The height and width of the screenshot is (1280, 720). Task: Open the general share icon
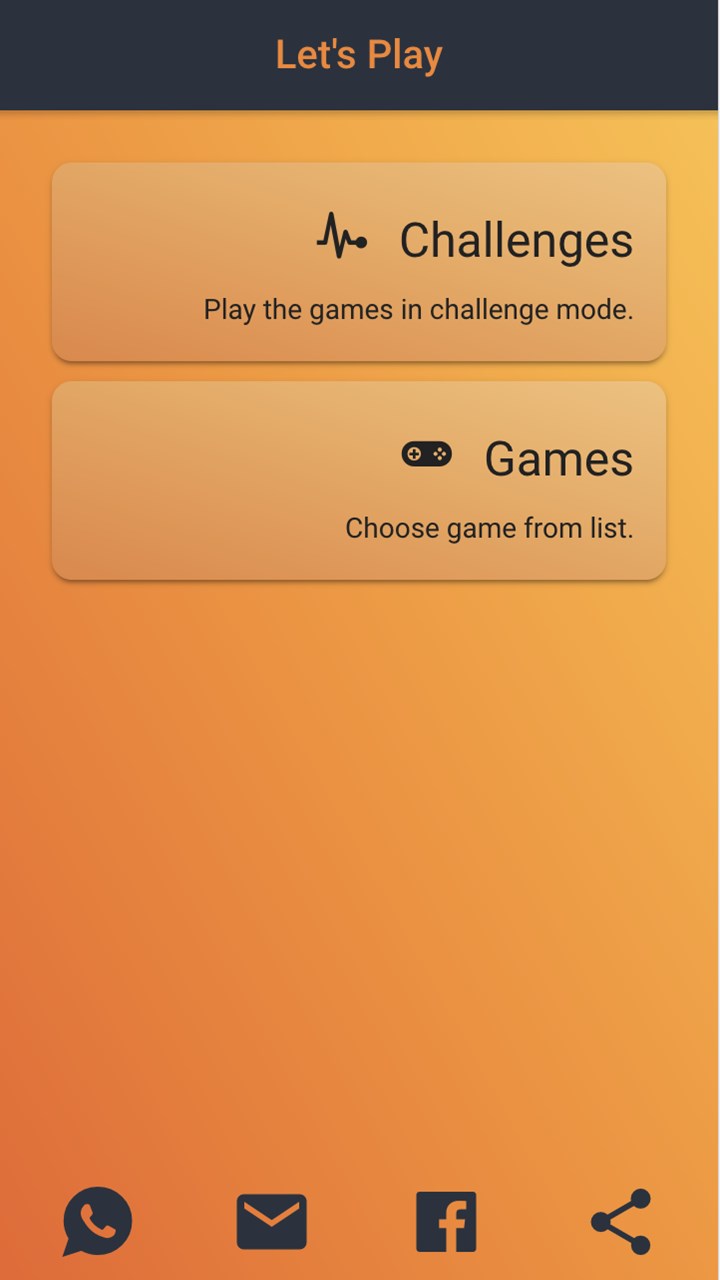tap(621, 1221)
